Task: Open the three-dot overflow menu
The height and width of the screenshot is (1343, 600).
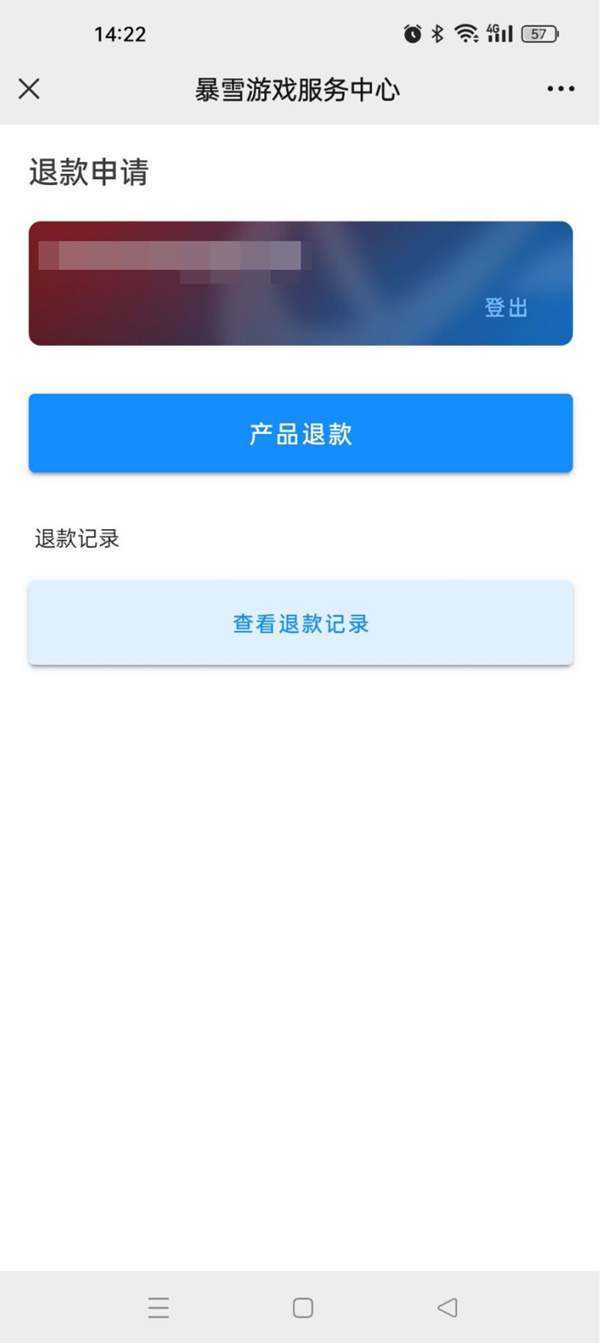Action: 561,89
